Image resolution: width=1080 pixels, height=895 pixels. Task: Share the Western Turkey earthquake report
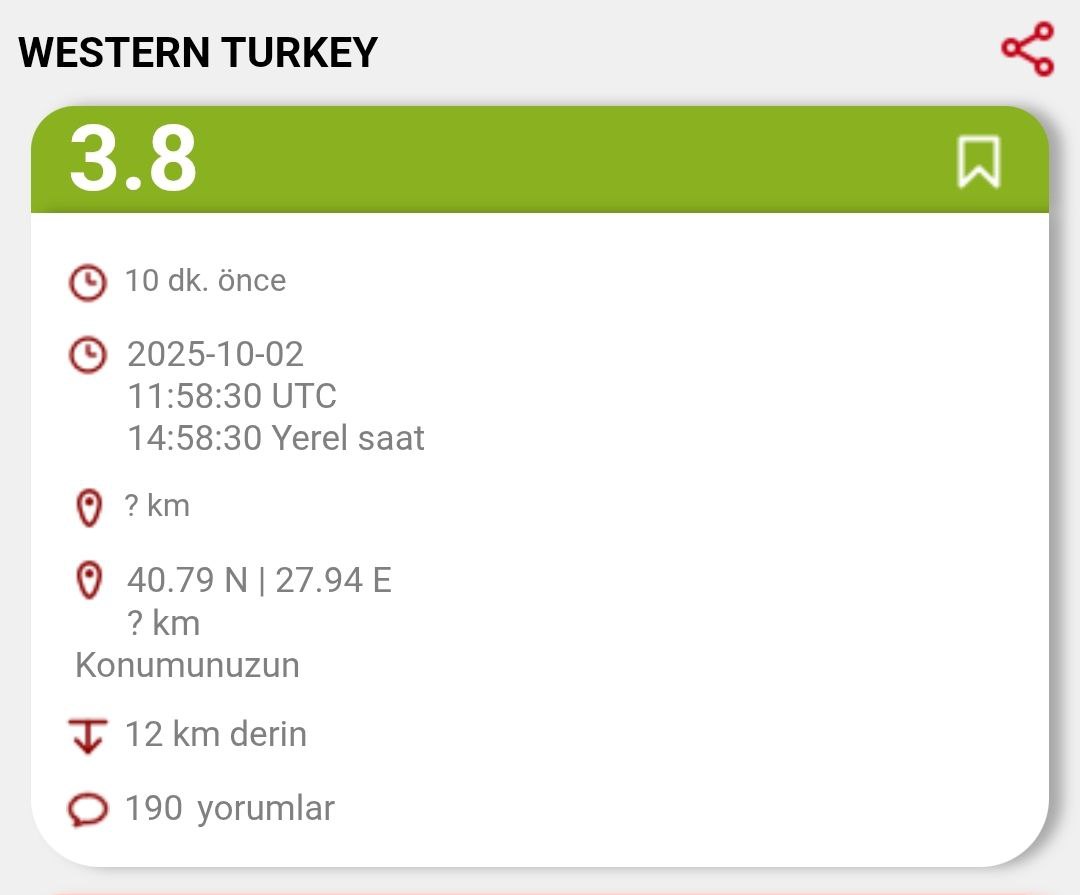[1027, 48]
